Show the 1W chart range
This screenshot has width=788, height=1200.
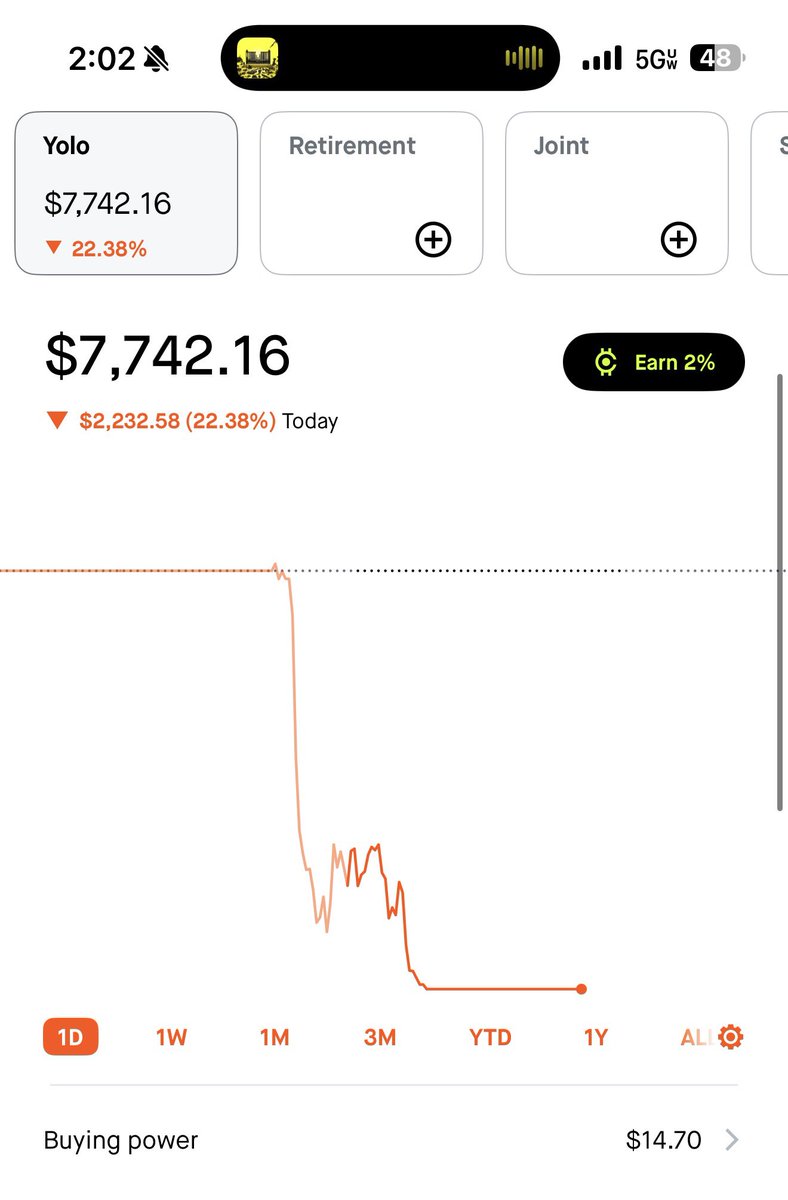tap(171, 1037)
